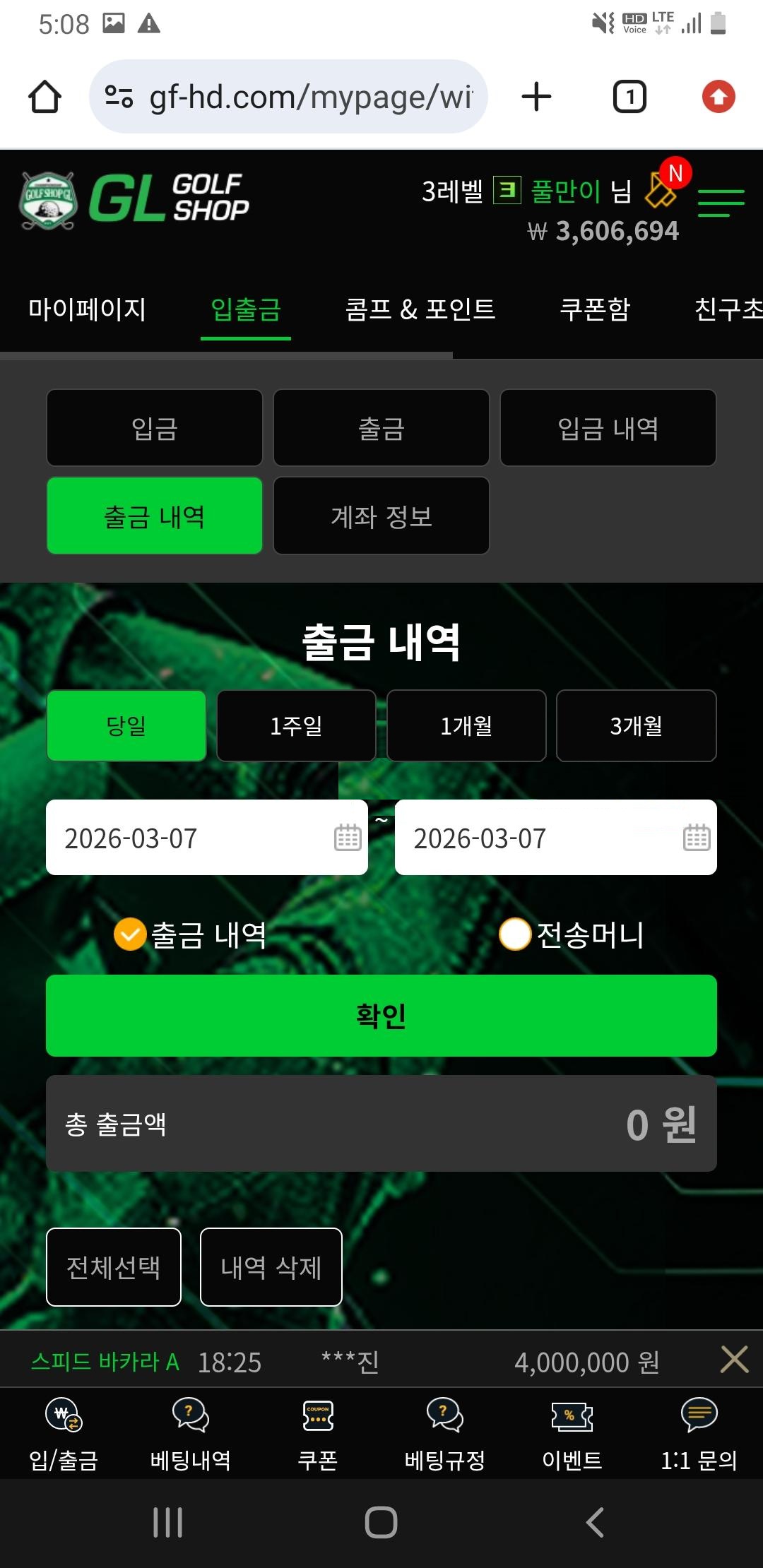This screenshot has height=1568, width=763.
Task: Go to 쿠폰함 tab
Action: [594, 309]
